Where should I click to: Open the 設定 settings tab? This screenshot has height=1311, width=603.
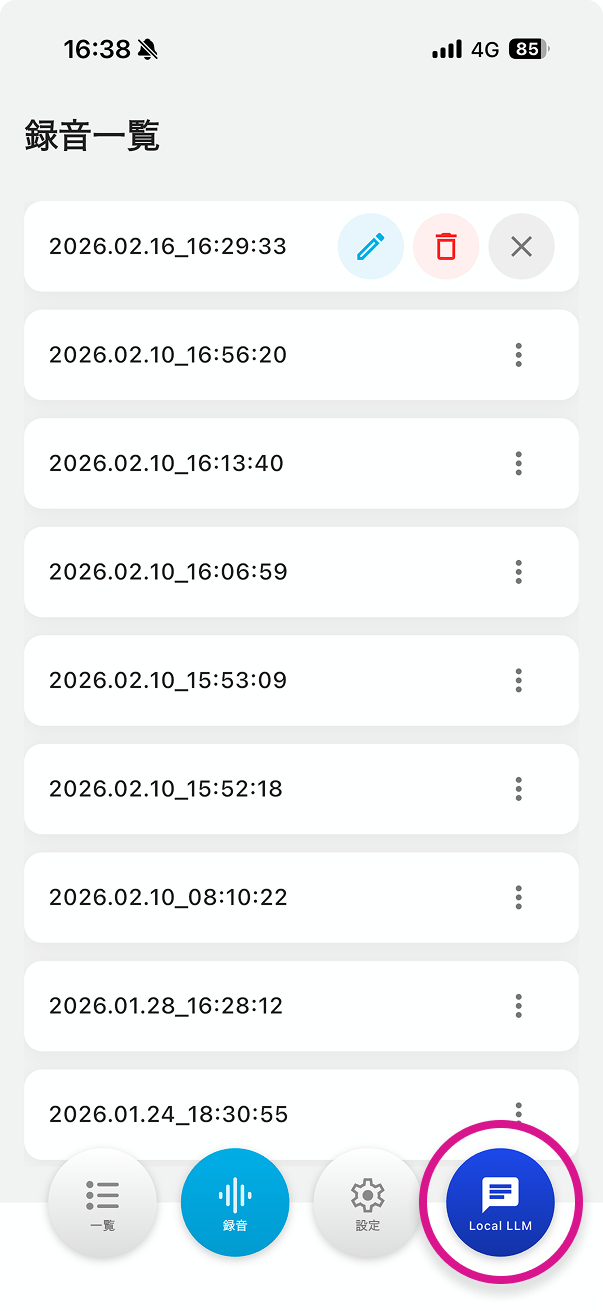pos(367,1202)
